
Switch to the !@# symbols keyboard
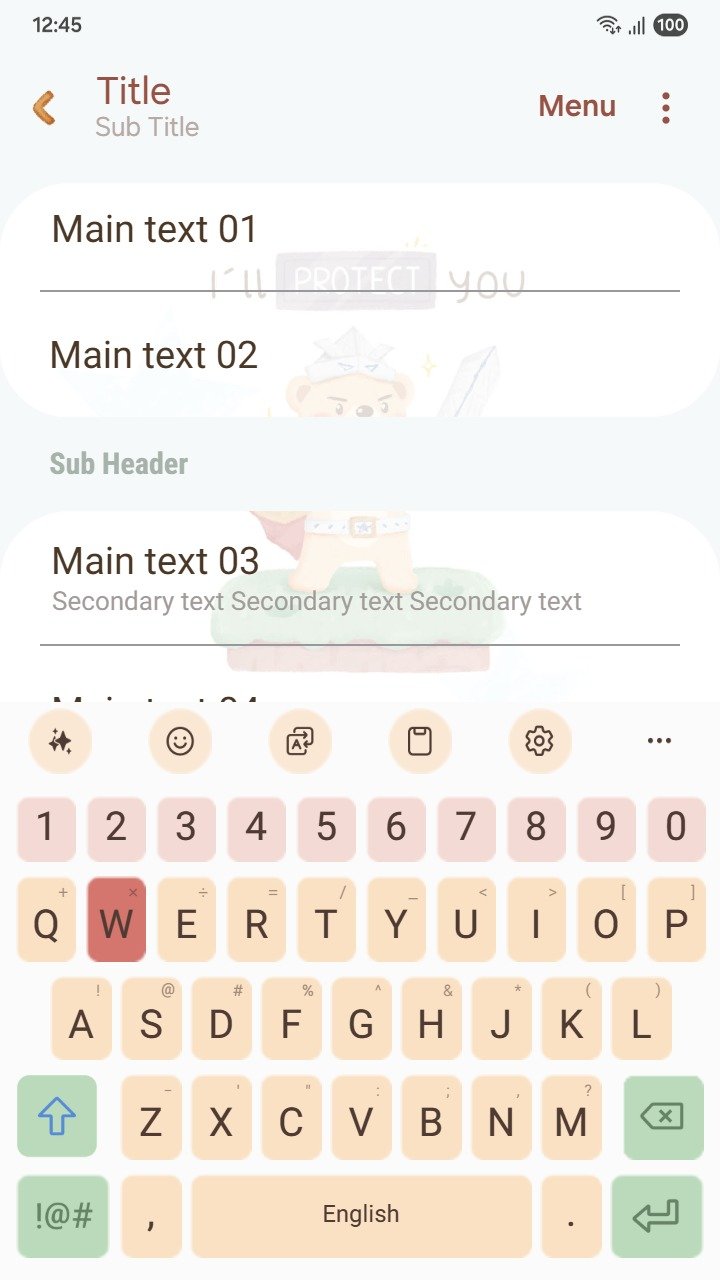[x=63, y=1215]
